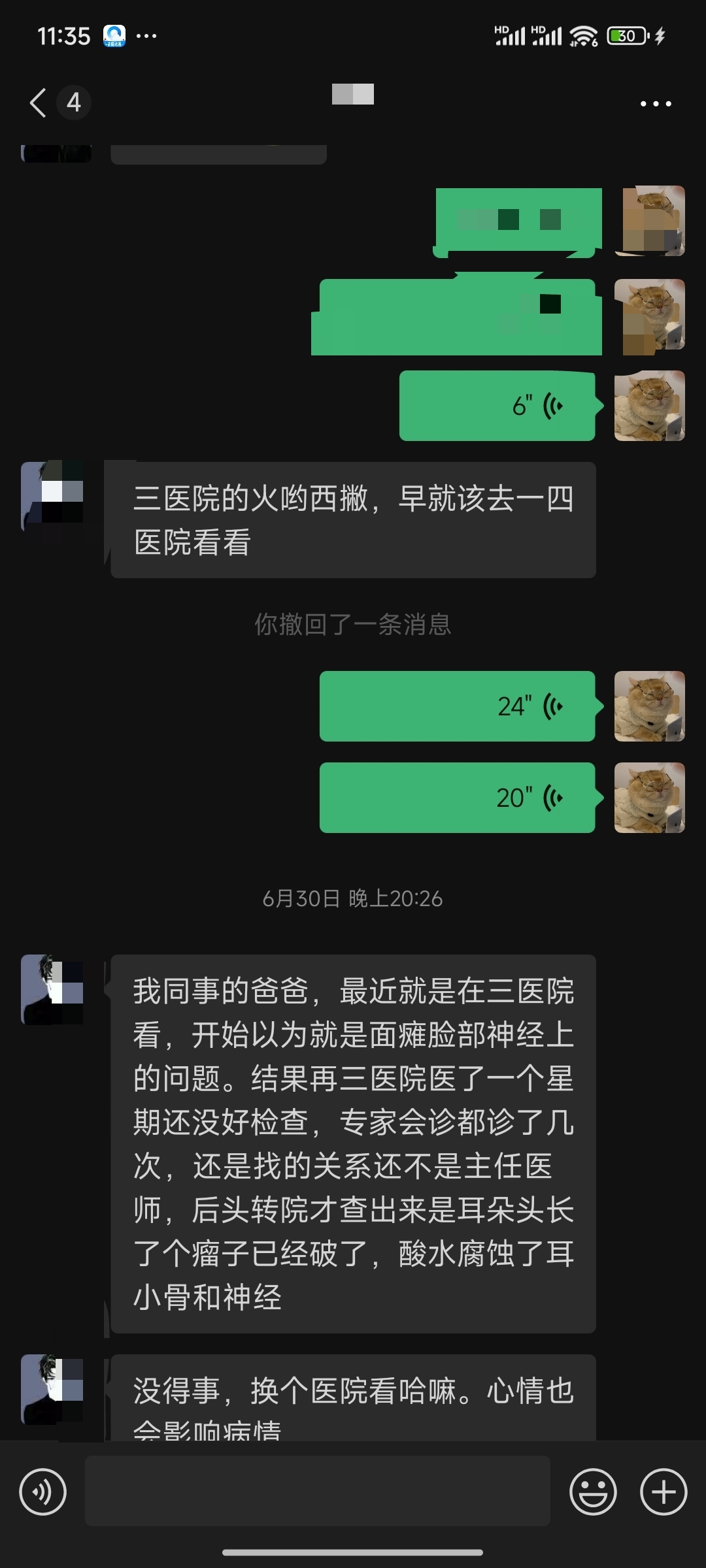Play the 20-second voice message

point(458,798)
